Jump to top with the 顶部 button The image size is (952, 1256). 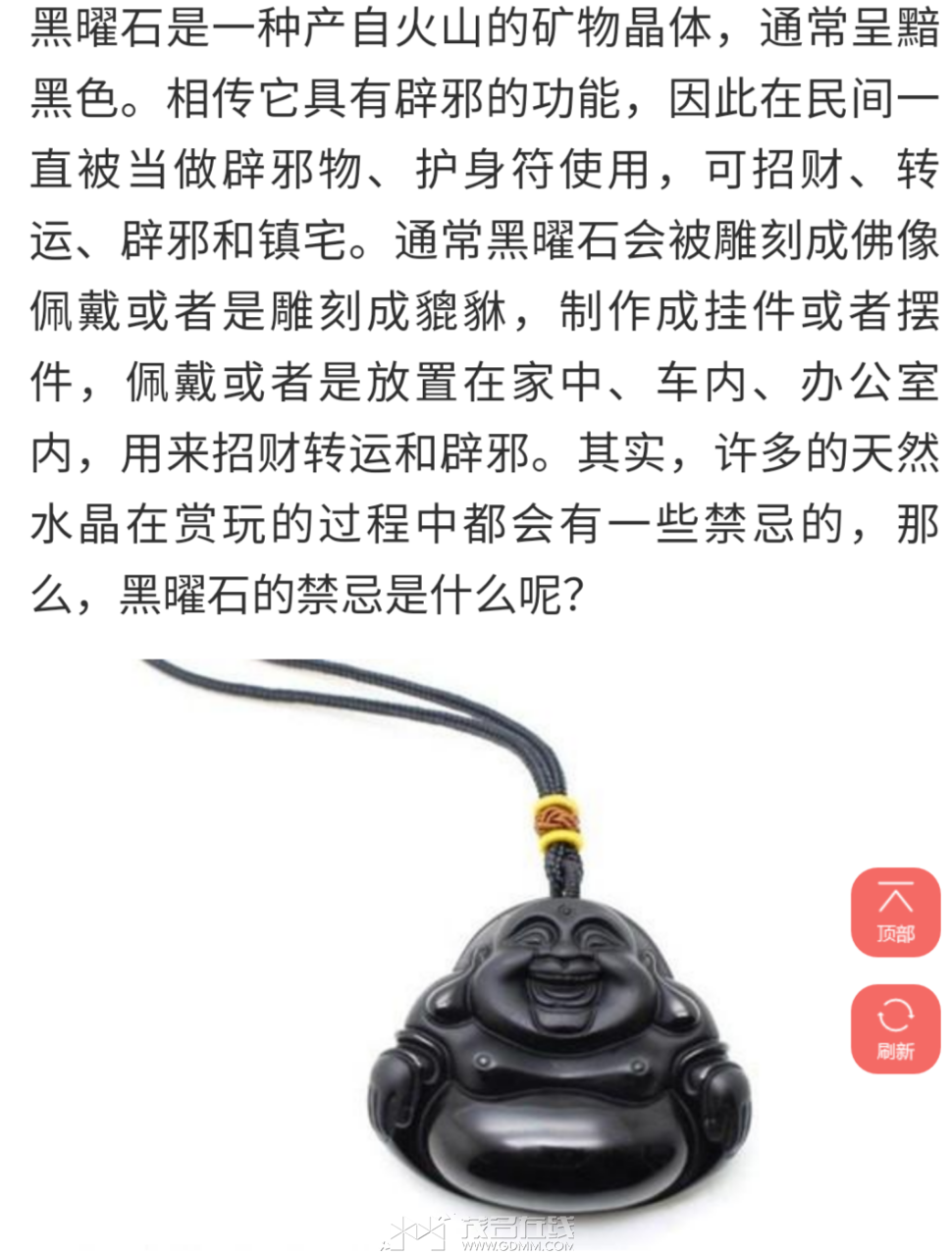(894, 912)
